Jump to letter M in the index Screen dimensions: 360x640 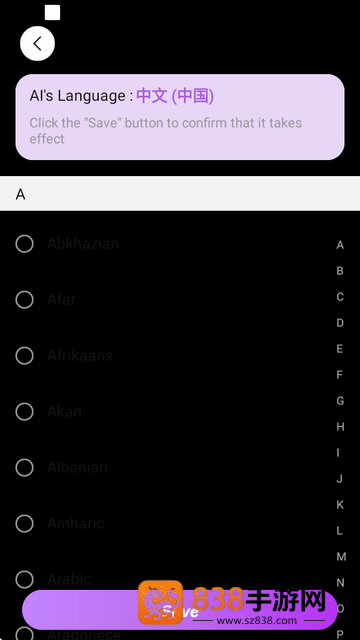[x=341, y=557]
